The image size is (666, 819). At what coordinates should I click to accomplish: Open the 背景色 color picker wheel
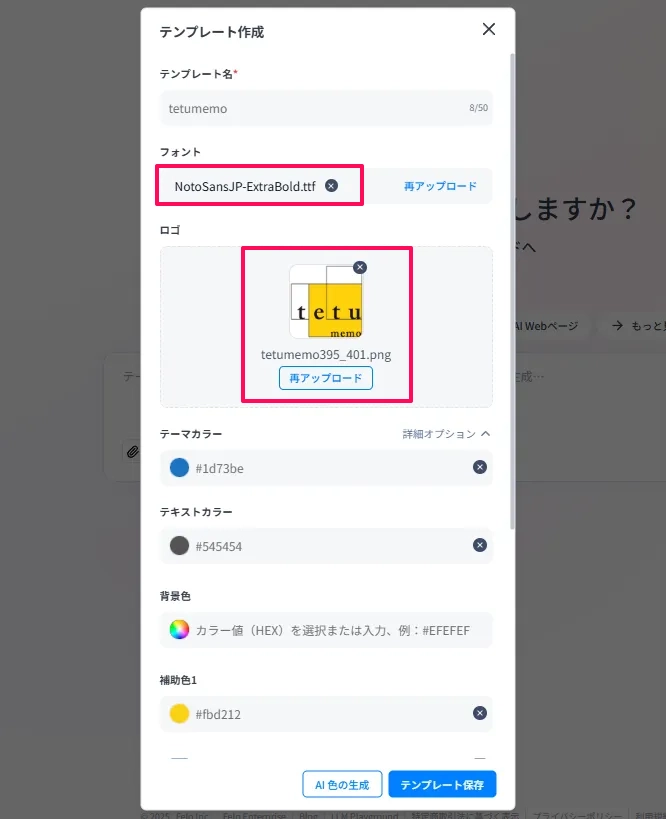pyautogui.click(x=179, y=630)
